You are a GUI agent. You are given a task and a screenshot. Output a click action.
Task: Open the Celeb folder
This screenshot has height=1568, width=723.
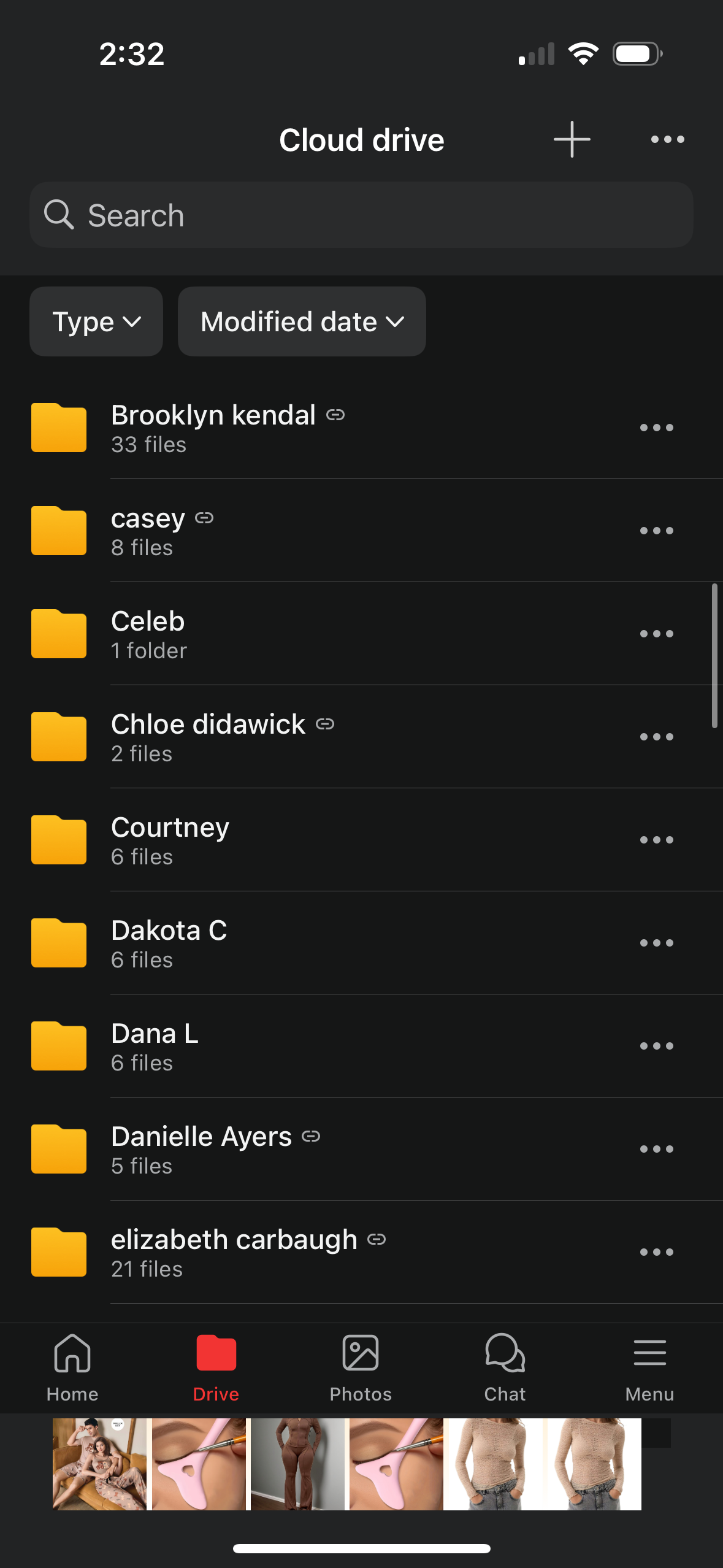pyautogui.click(x=148, y=634)
